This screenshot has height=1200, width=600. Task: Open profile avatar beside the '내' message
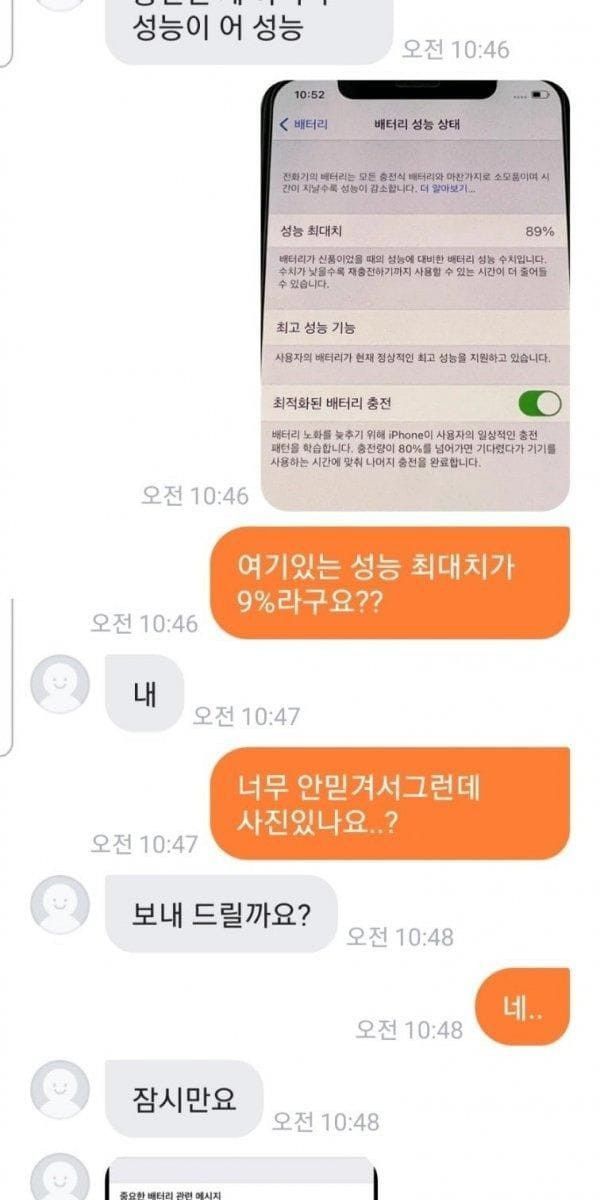[x=60, y=685]
